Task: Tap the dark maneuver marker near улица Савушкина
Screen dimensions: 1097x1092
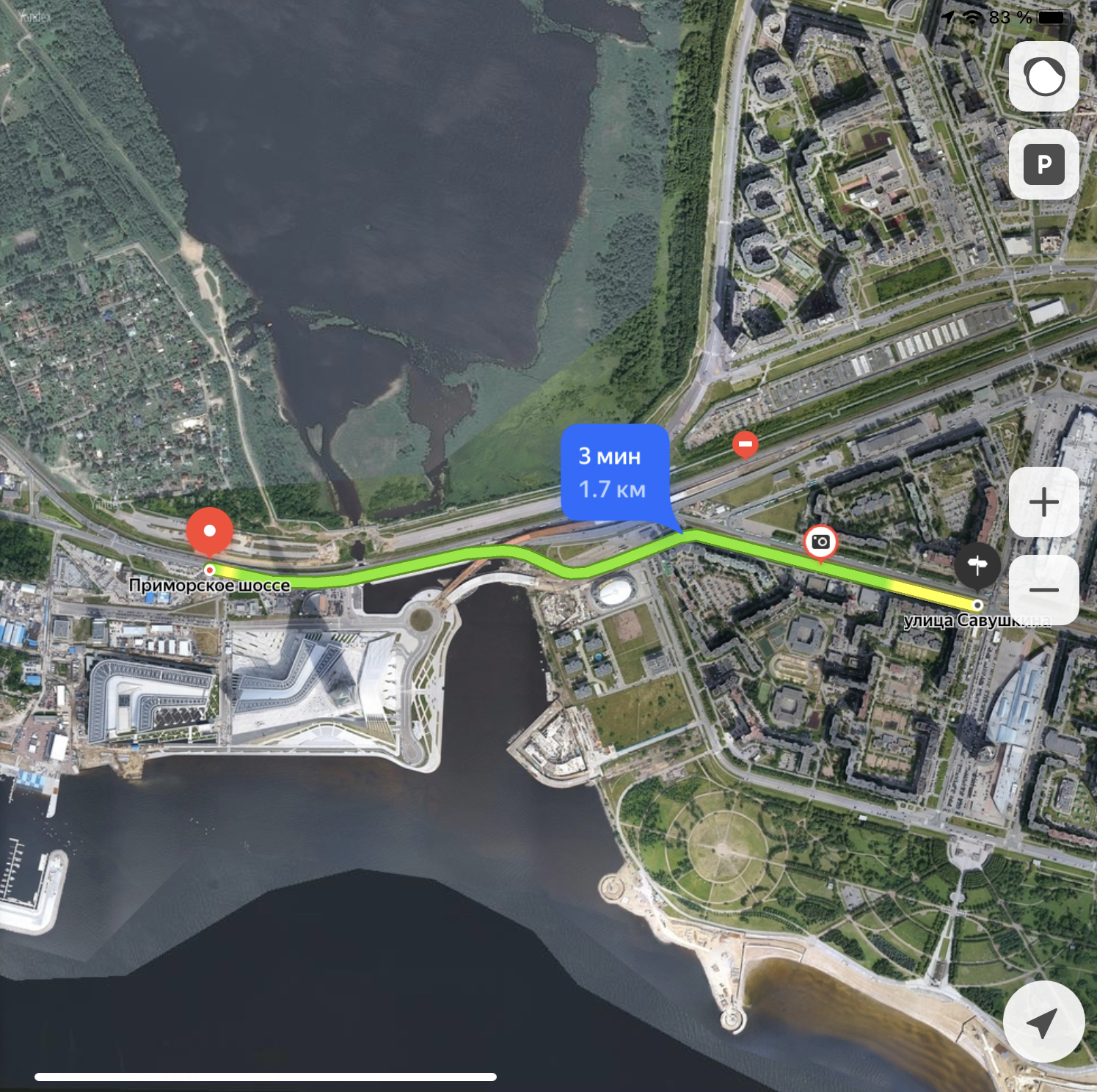Action: pos(977,564)
